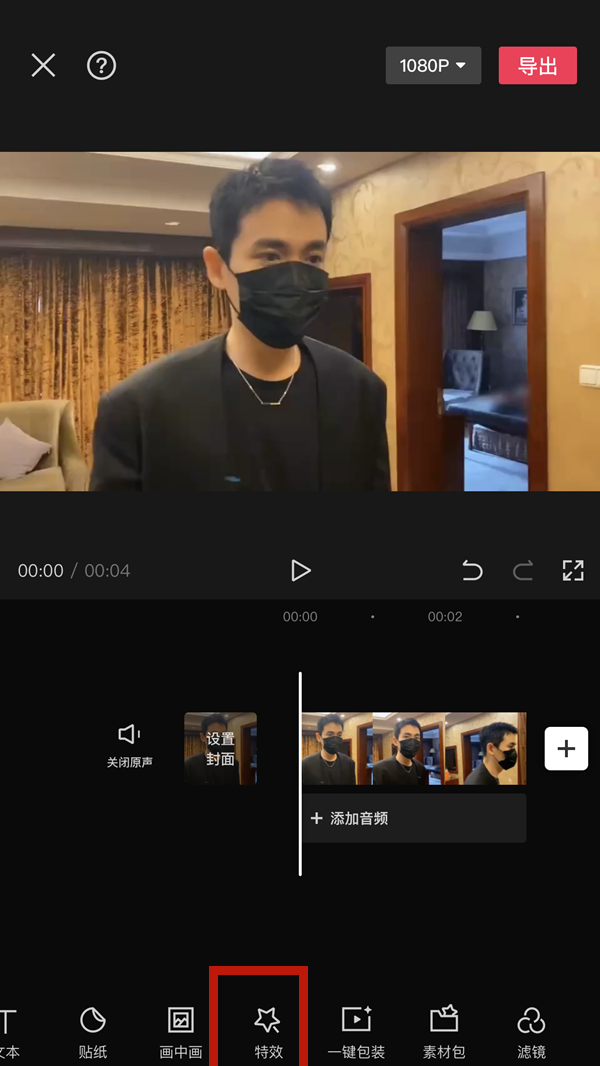Screen dimensions: 600x1066
Task: Open the 贴纸 stickers tool
Action: (x=93, y=1030)
